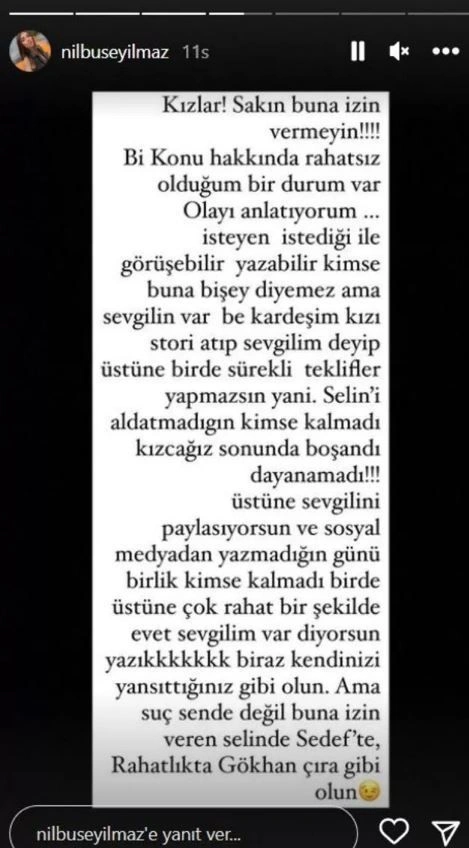Open nilbuseyilmaz's profile picture
Image resolution: width=469 pixels, height=848 pixels.
click(x=30, y=51)
